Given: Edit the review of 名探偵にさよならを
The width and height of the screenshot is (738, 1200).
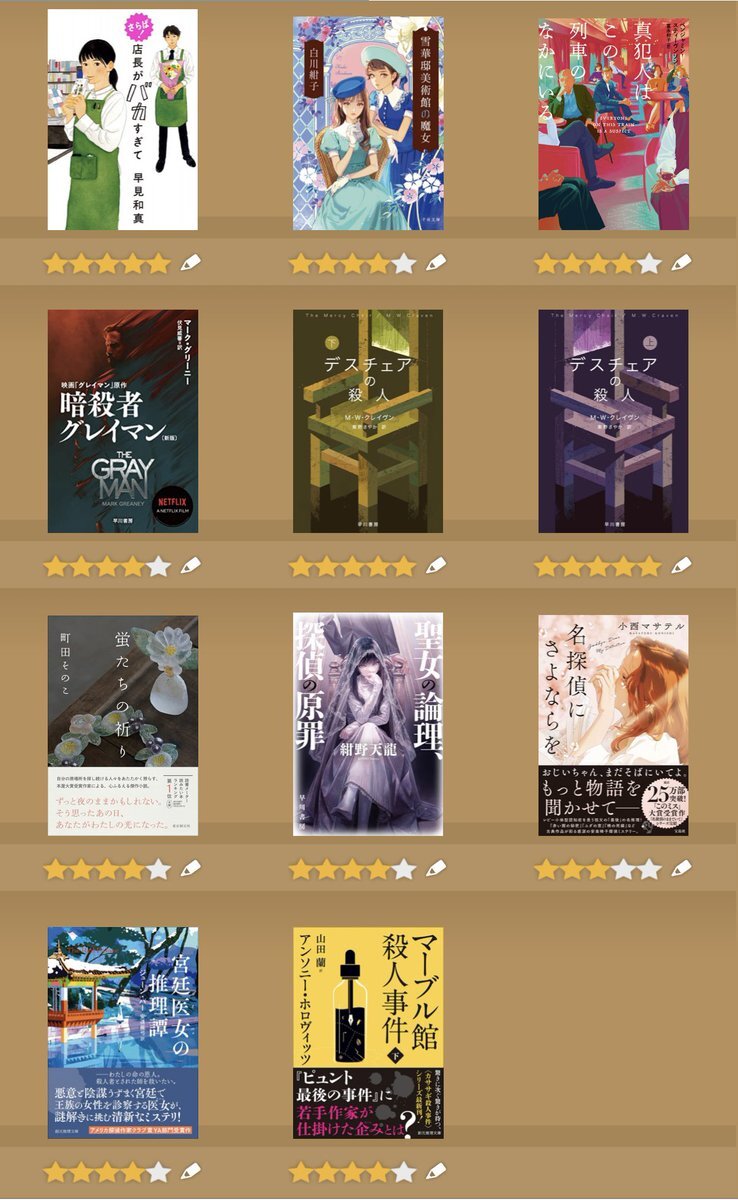Looking at the screenshot, I should [x=681, y=869].
